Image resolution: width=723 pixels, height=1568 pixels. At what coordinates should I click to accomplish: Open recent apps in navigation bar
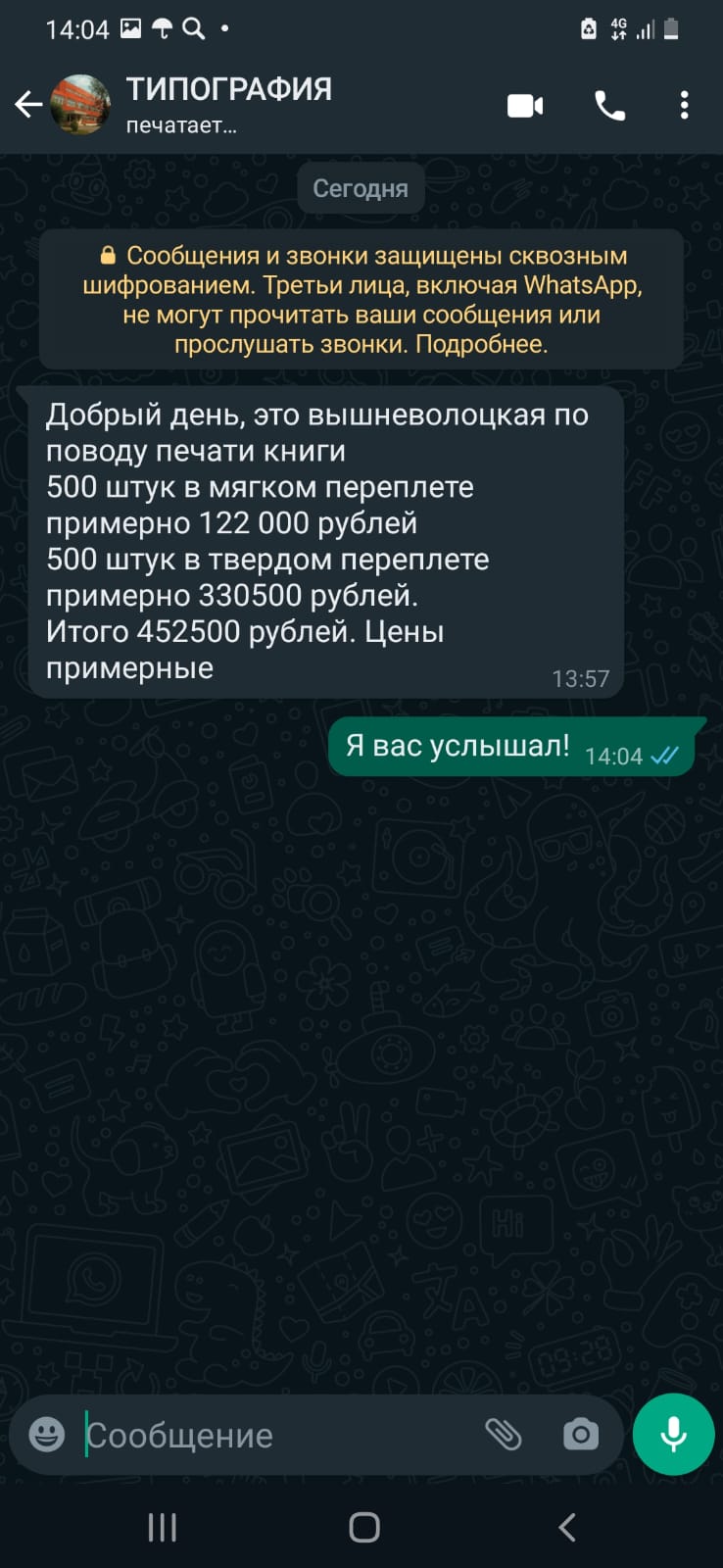tap(162, 1527)
